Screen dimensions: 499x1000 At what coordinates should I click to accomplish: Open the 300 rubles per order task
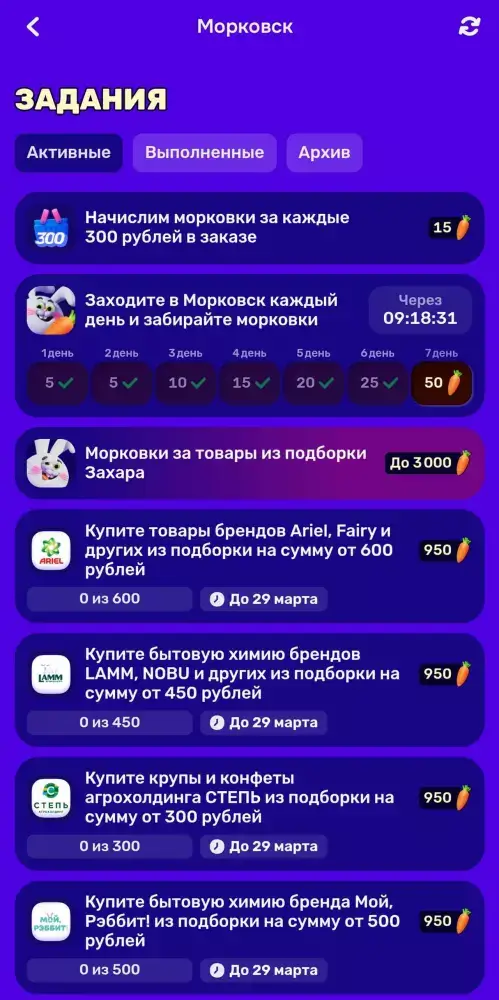coord(250,228)
